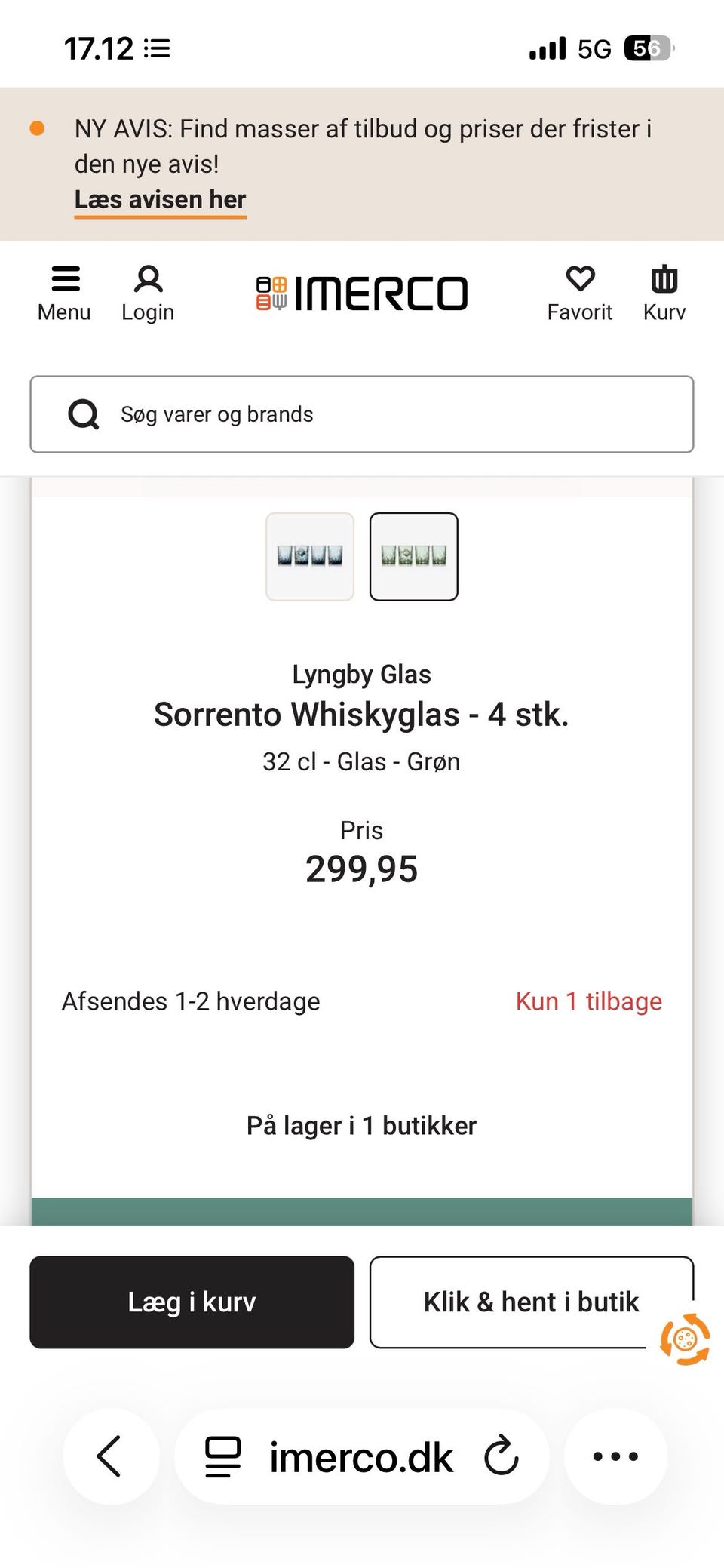Screen dimensions: 724x1568
Task: Tap the imerco.dk address bar
Action: pyautogui.click(x=362, y=1456)
